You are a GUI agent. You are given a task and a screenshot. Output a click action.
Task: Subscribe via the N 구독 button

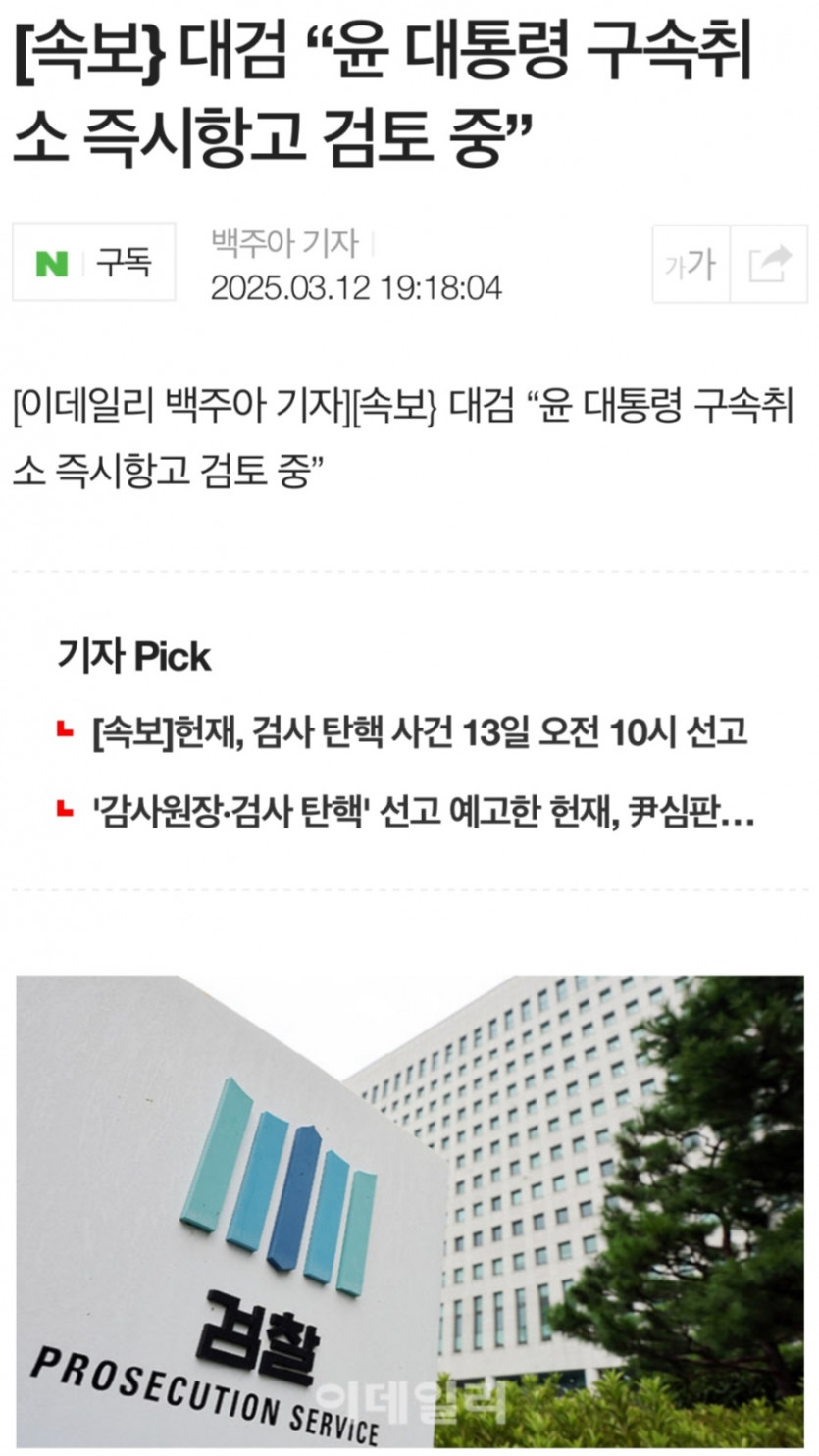tap(94, 262)
